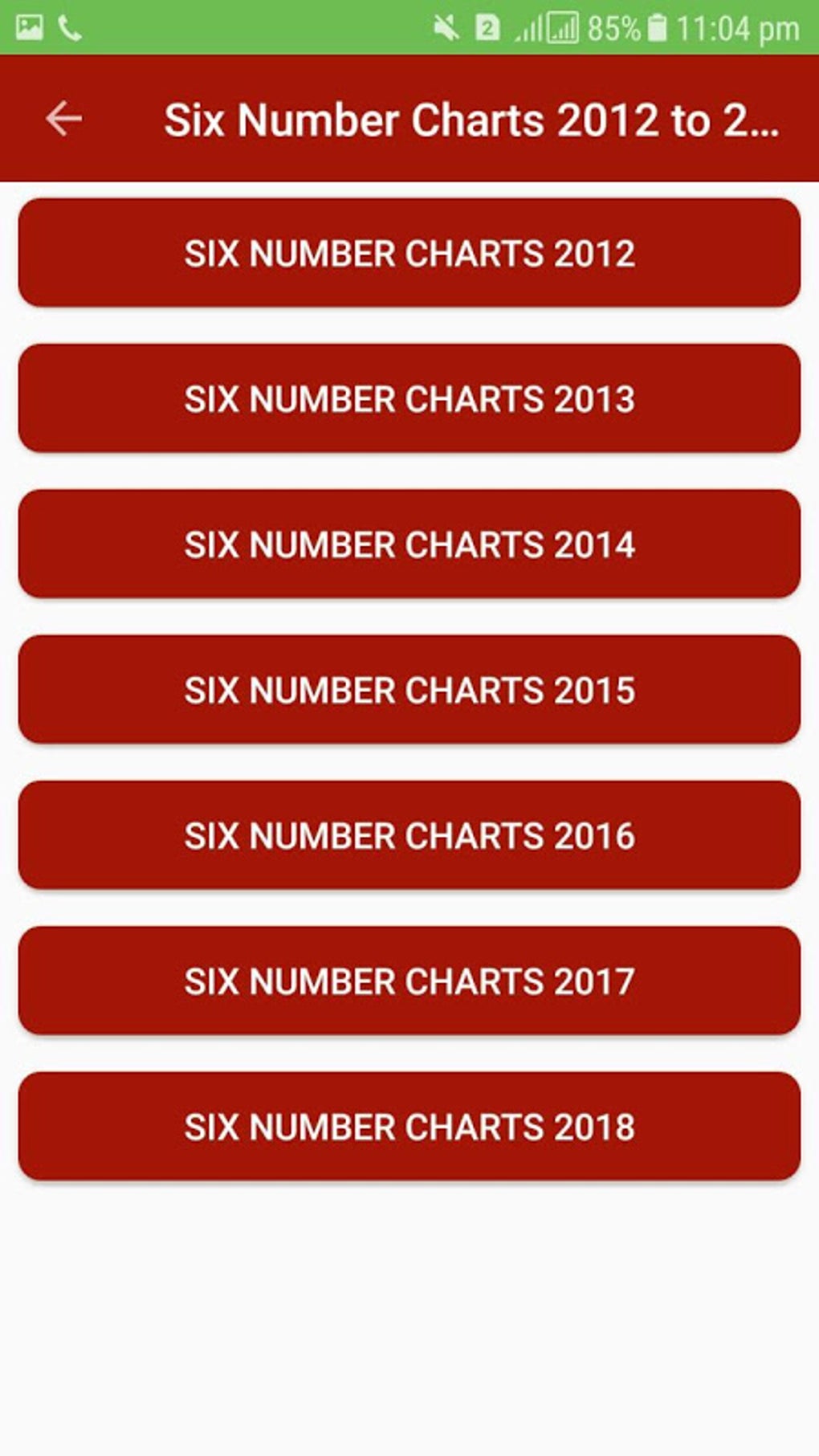Tap the Six Number Charts 2015 button

409,689
